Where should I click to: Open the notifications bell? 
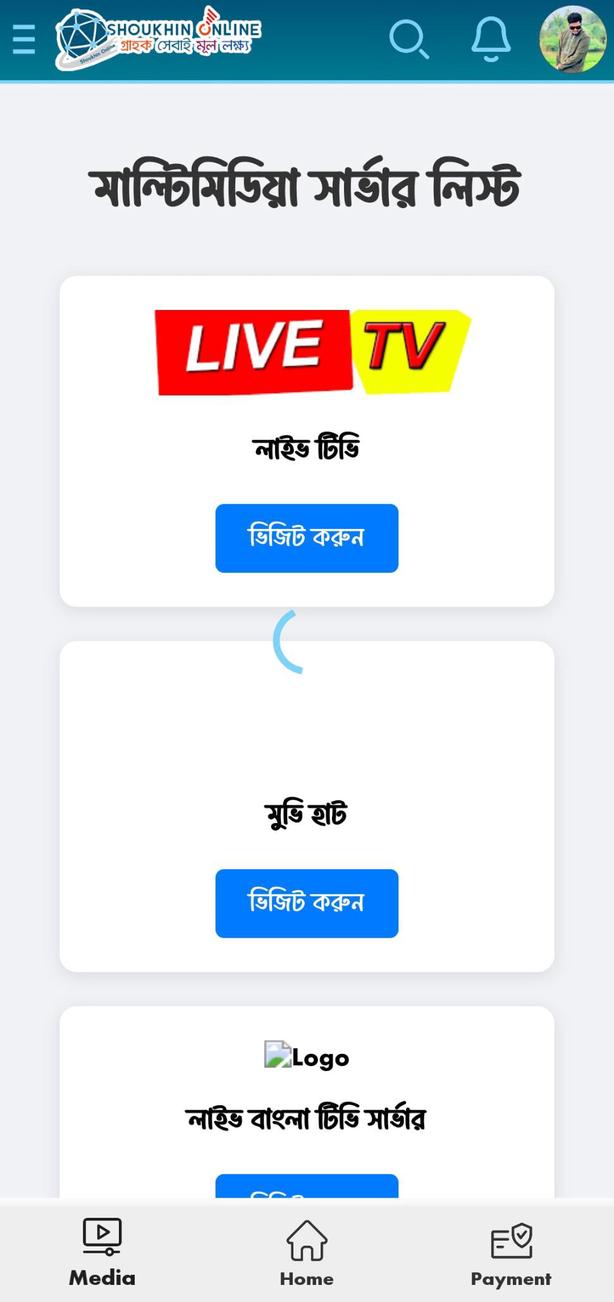[x=490, y=40]
